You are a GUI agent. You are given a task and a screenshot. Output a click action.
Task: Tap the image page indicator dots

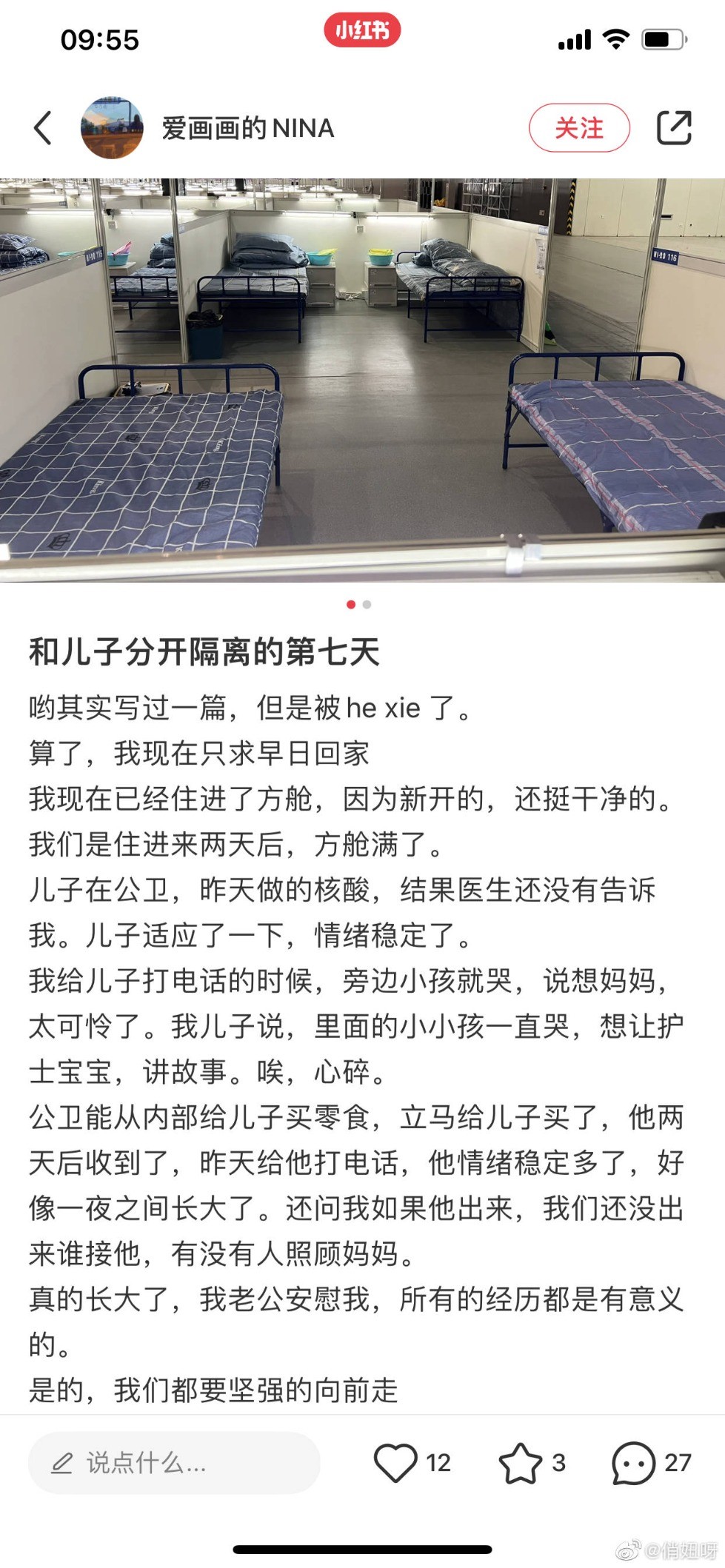pos(359,604)
